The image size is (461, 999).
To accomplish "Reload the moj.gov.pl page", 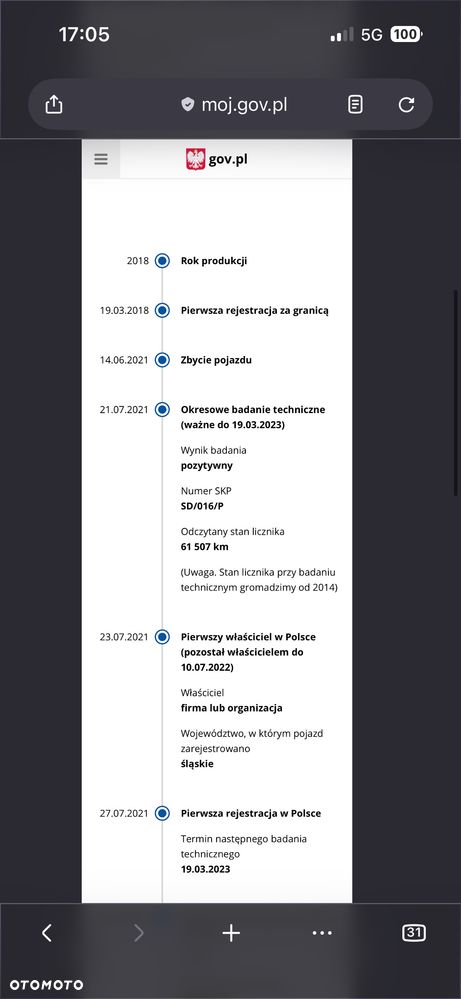I will pyautogui.click(x=406, y=104).
